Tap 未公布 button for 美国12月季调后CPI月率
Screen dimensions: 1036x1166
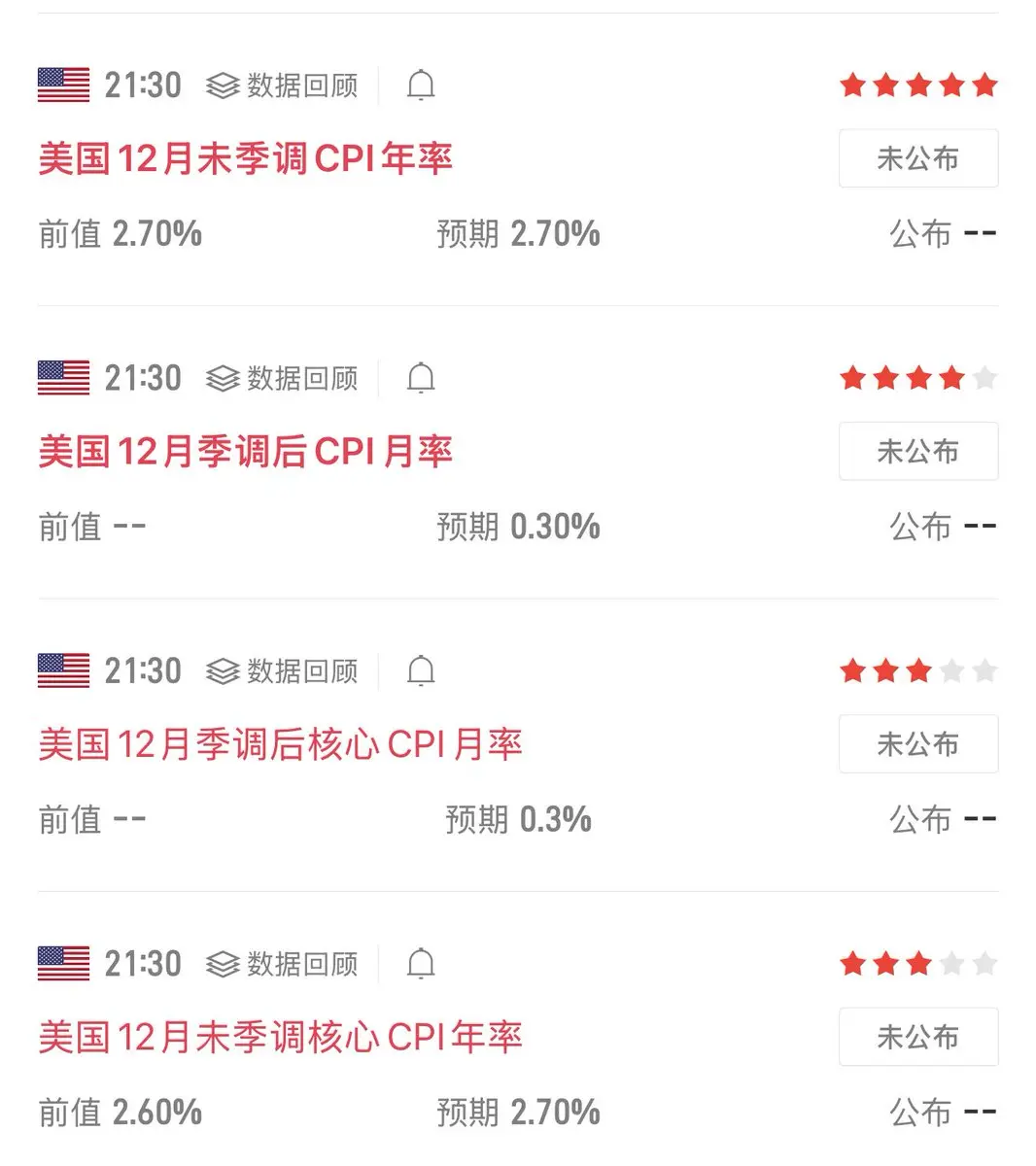click(x=917, y=451)
